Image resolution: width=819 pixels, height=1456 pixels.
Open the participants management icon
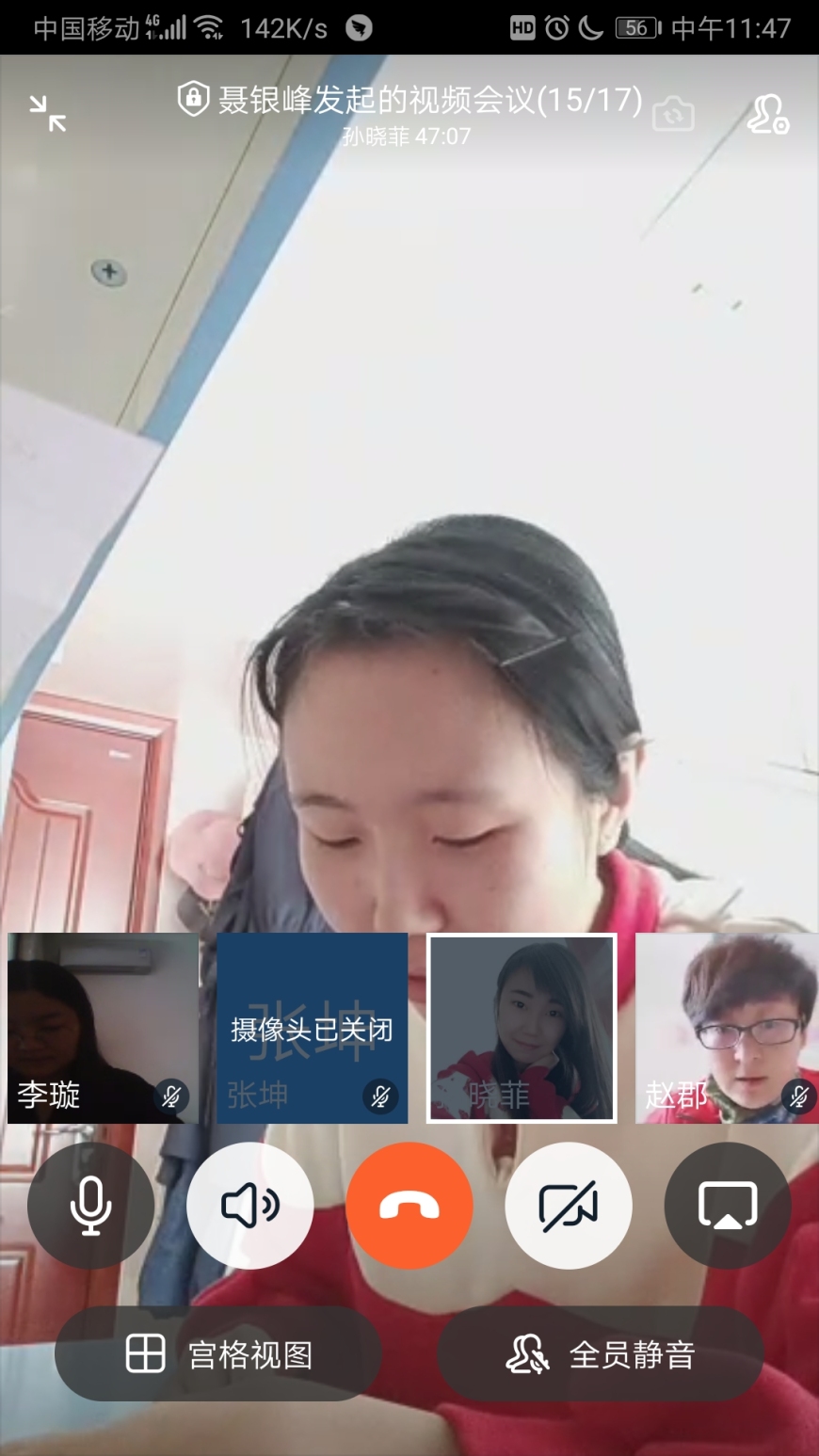coord(767,115)
